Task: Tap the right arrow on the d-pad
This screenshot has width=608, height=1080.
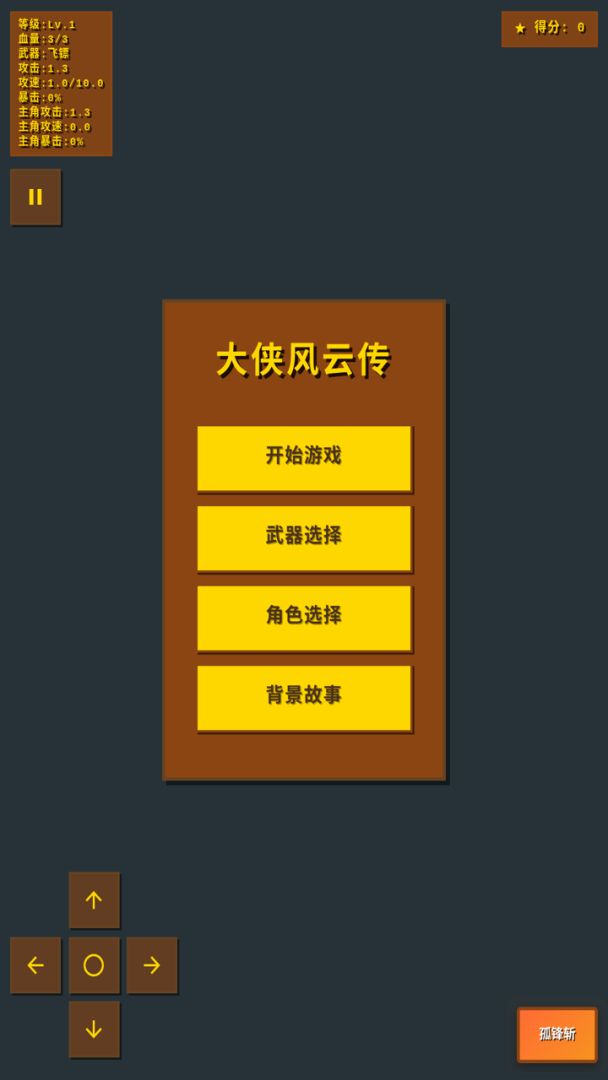Action: click(x=152, y=965)
